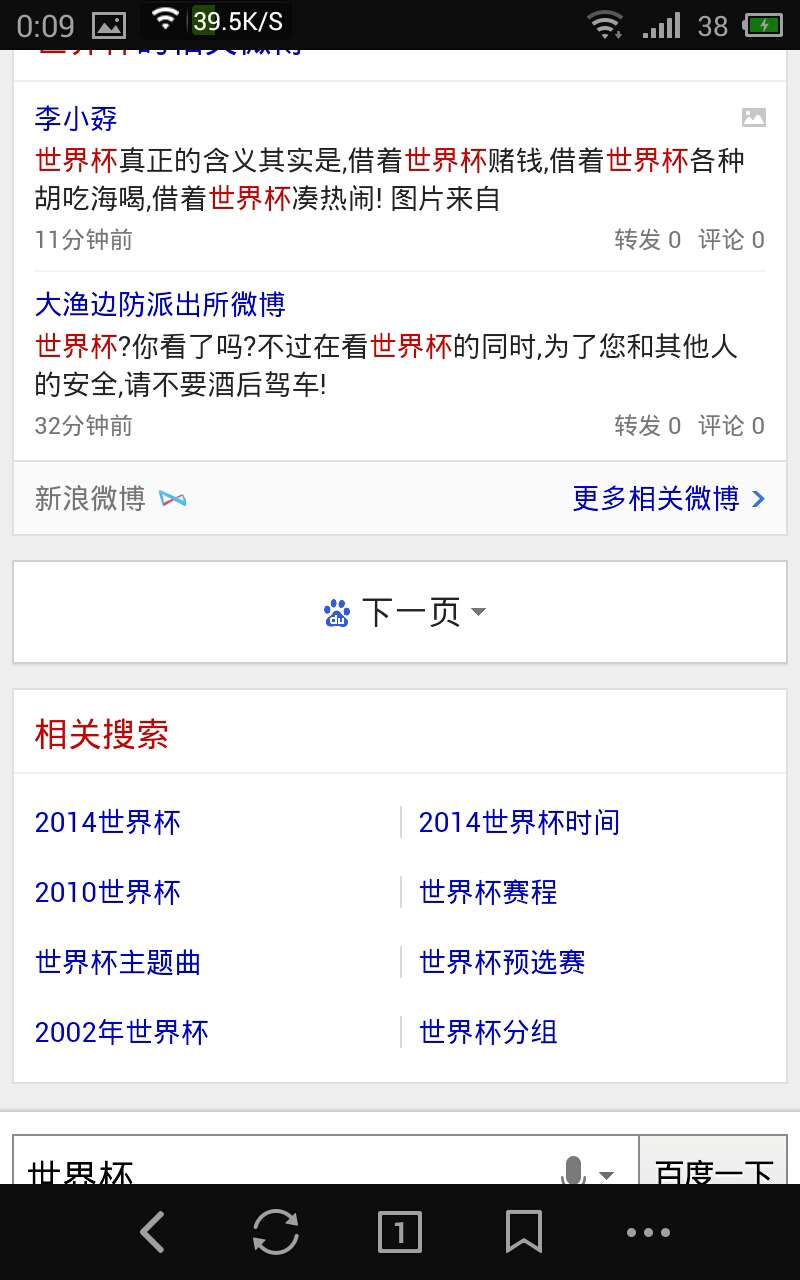Image resolution: width=800 pixels, height=1280 pixels.
Task: Search related term 2010世界杯
Action: [108, 892]
